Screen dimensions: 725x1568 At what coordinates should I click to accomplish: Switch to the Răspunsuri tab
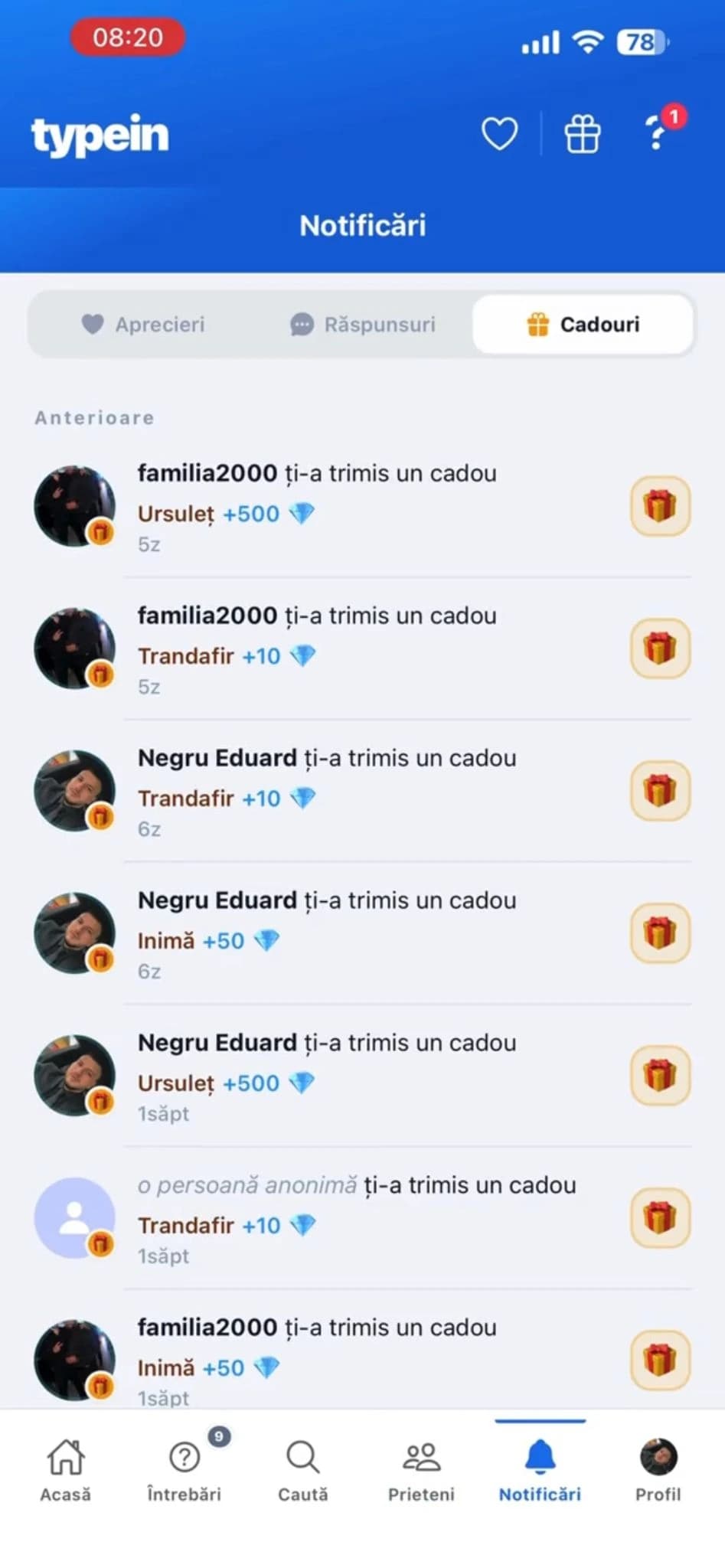[x=363, y=325]
